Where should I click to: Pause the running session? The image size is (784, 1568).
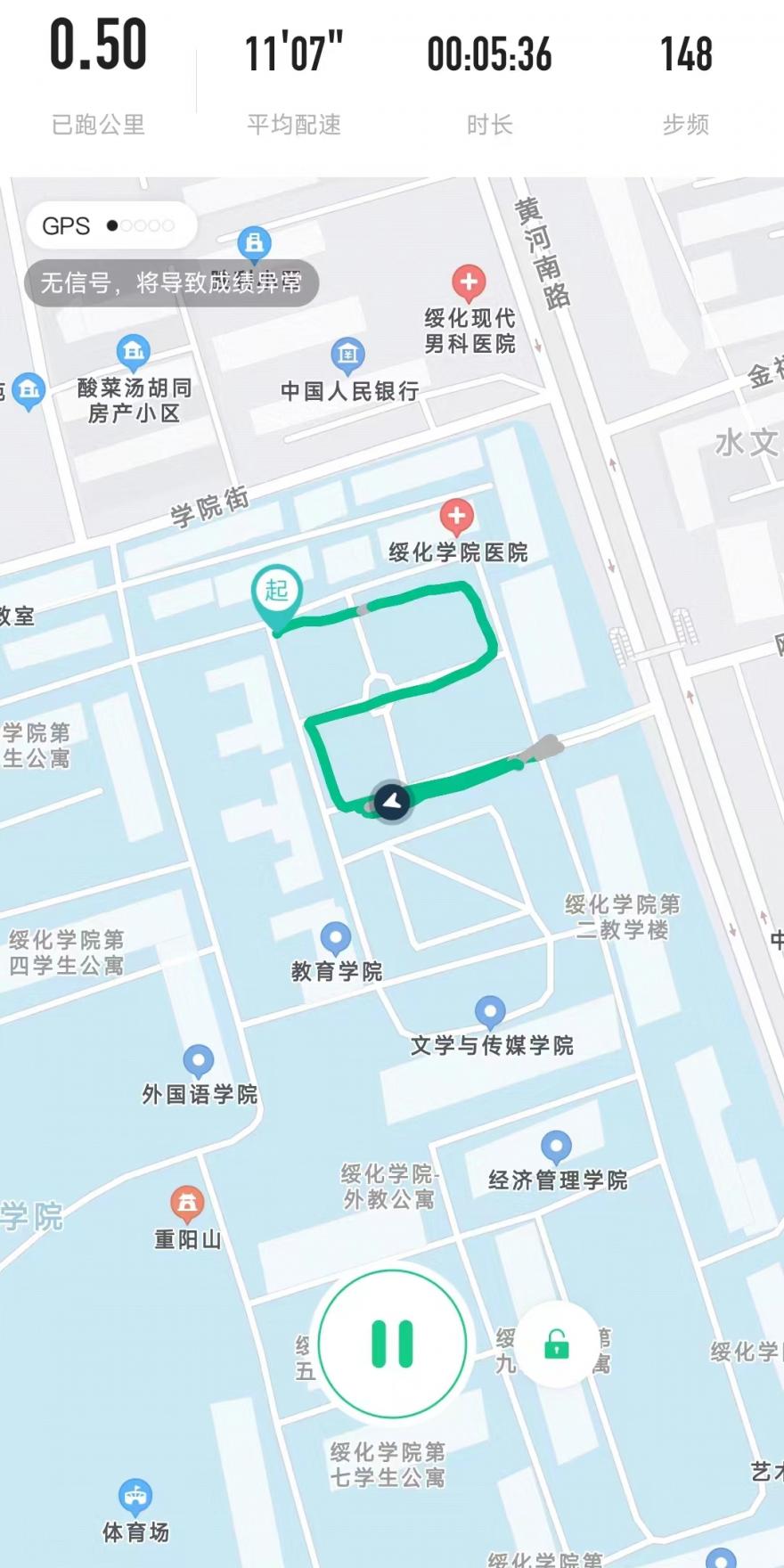(392, 1343)
